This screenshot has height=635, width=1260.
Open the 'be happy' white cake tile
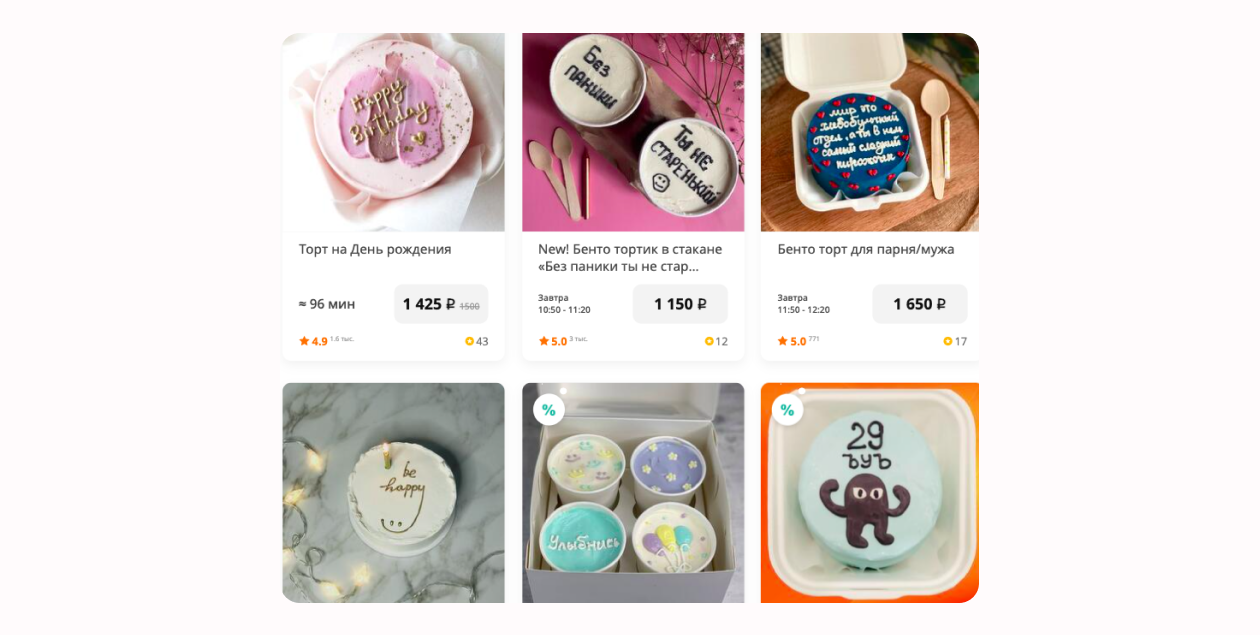click(393, 493)
